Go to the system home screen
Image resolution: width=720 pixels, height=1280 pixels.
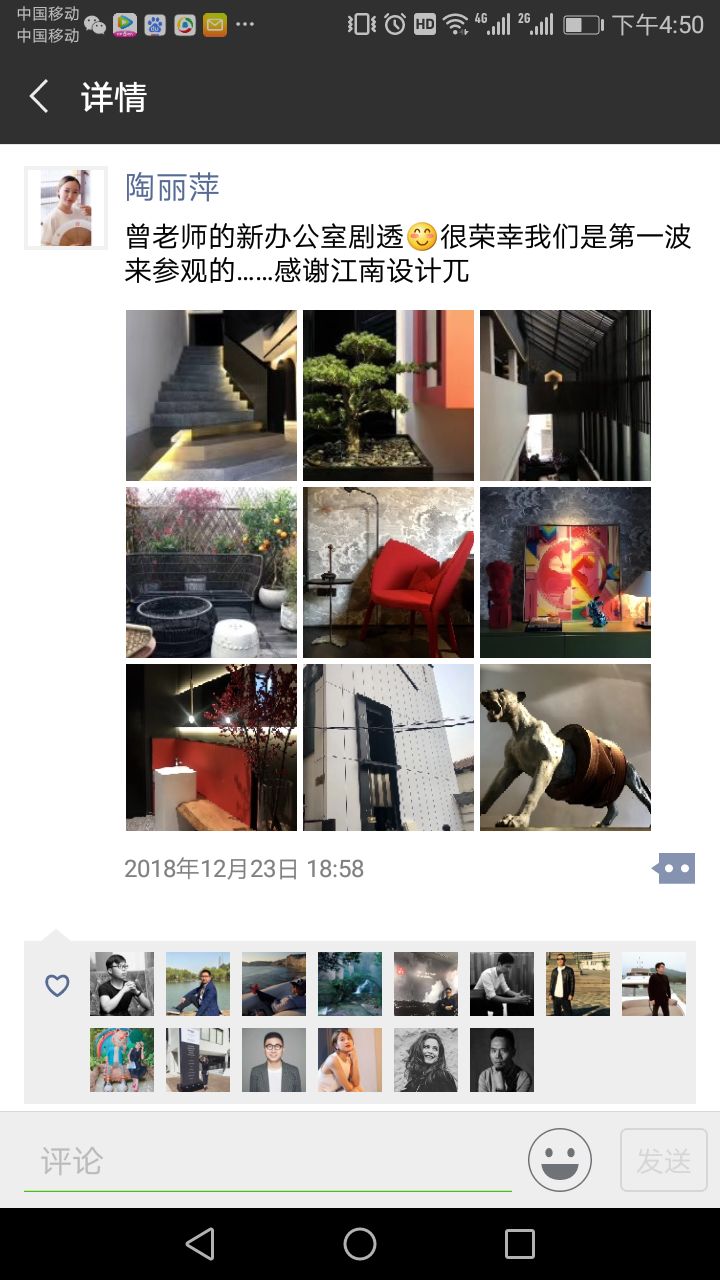click(x=360, y=1244)
